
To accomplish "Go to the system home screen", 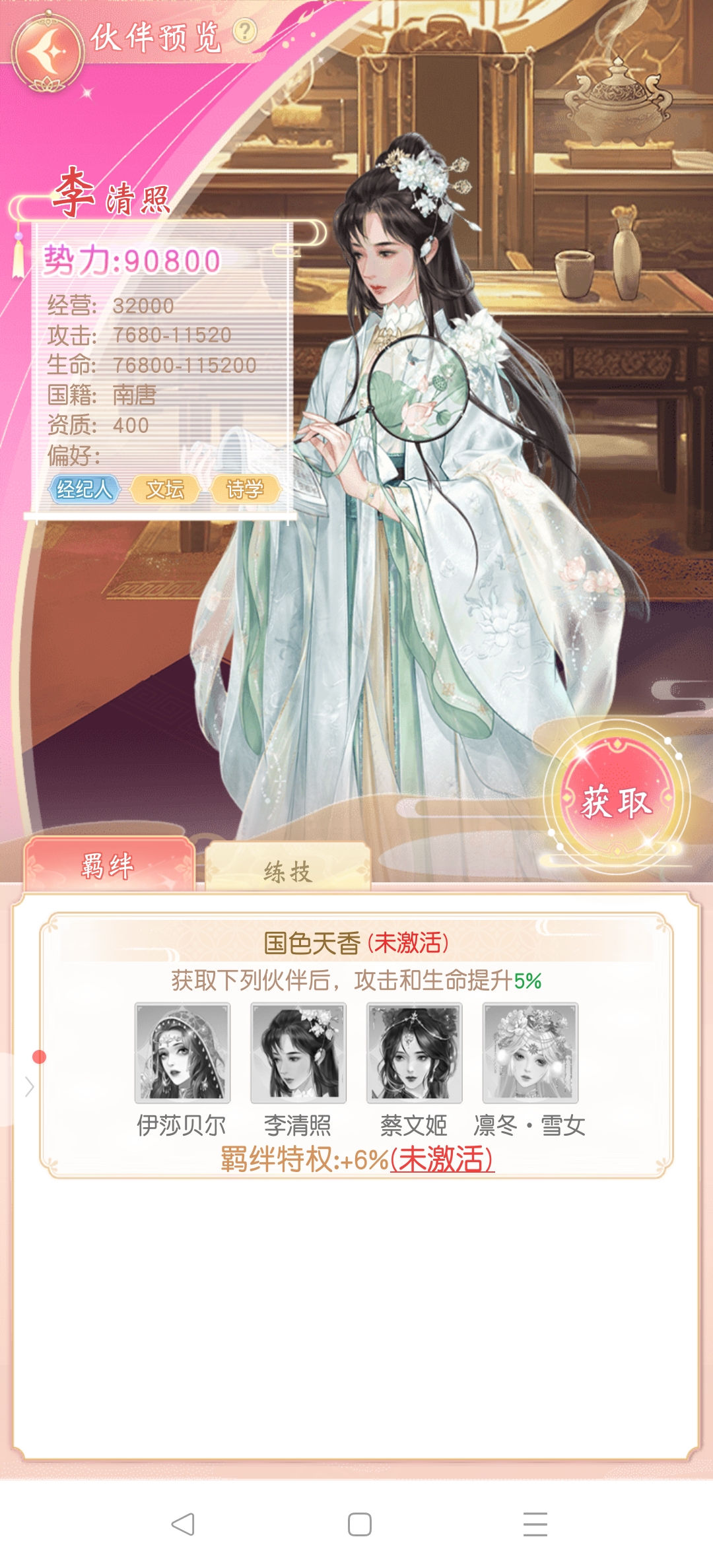I will point(359,1524).
